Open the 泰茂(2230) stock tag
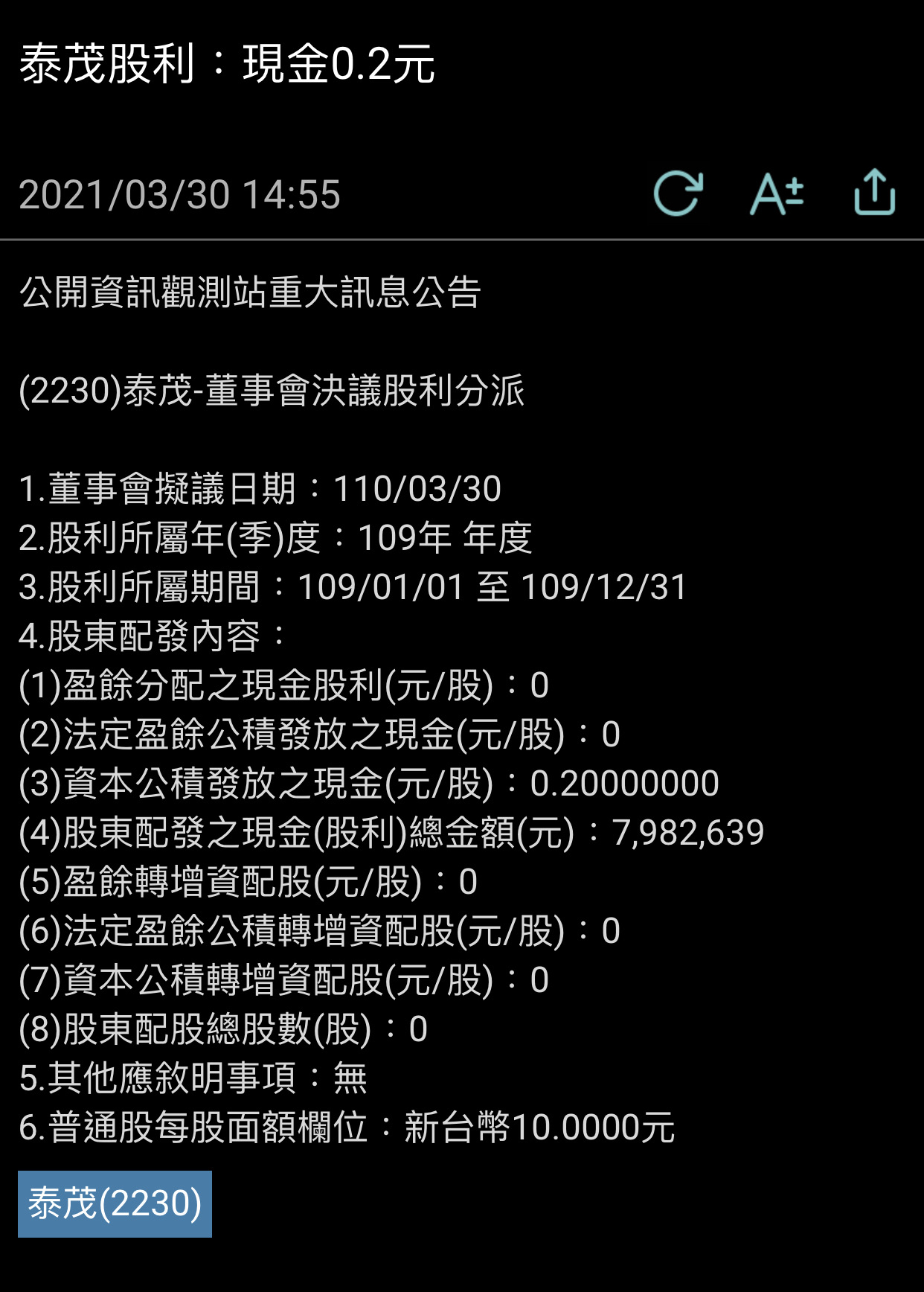 (x=115, y=1203)
